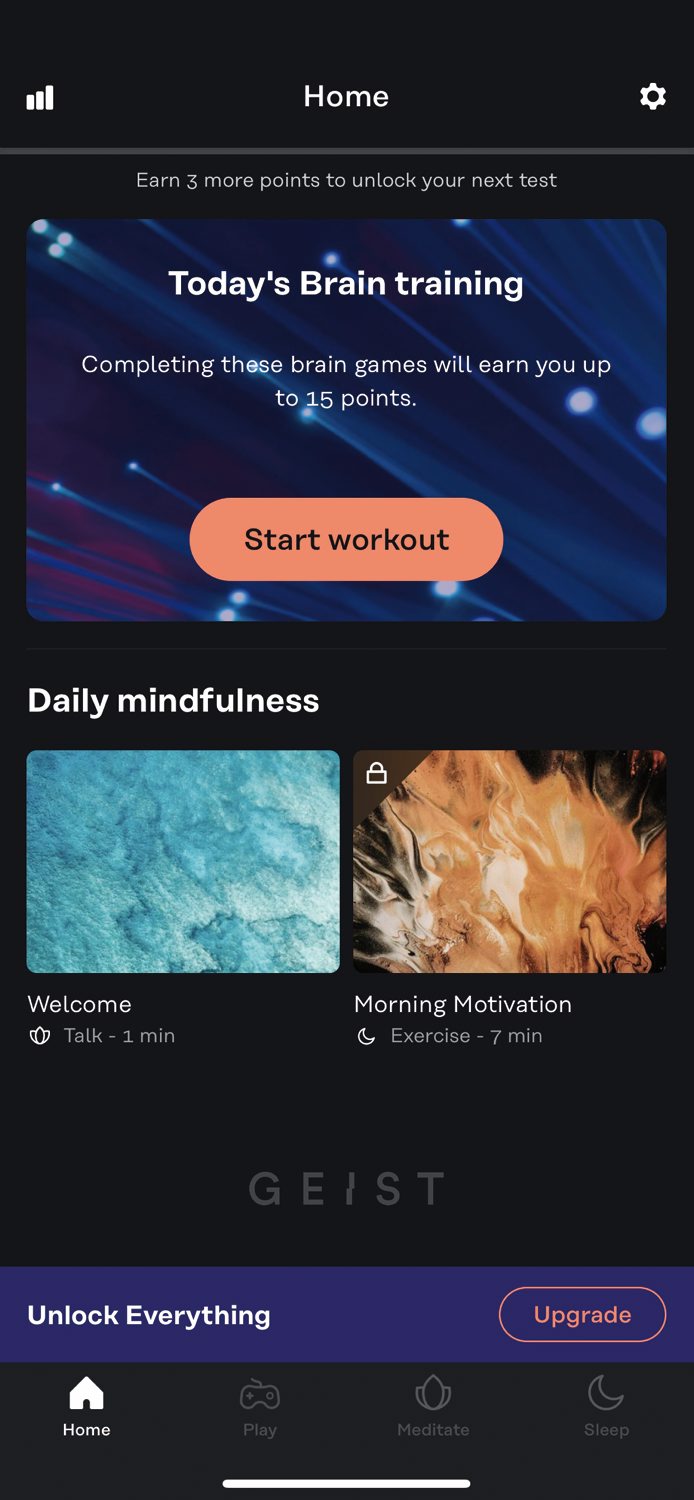Screen dimensions: 694x1500
Task: Open the statistics bar chart icon
Action: [40, 97]
